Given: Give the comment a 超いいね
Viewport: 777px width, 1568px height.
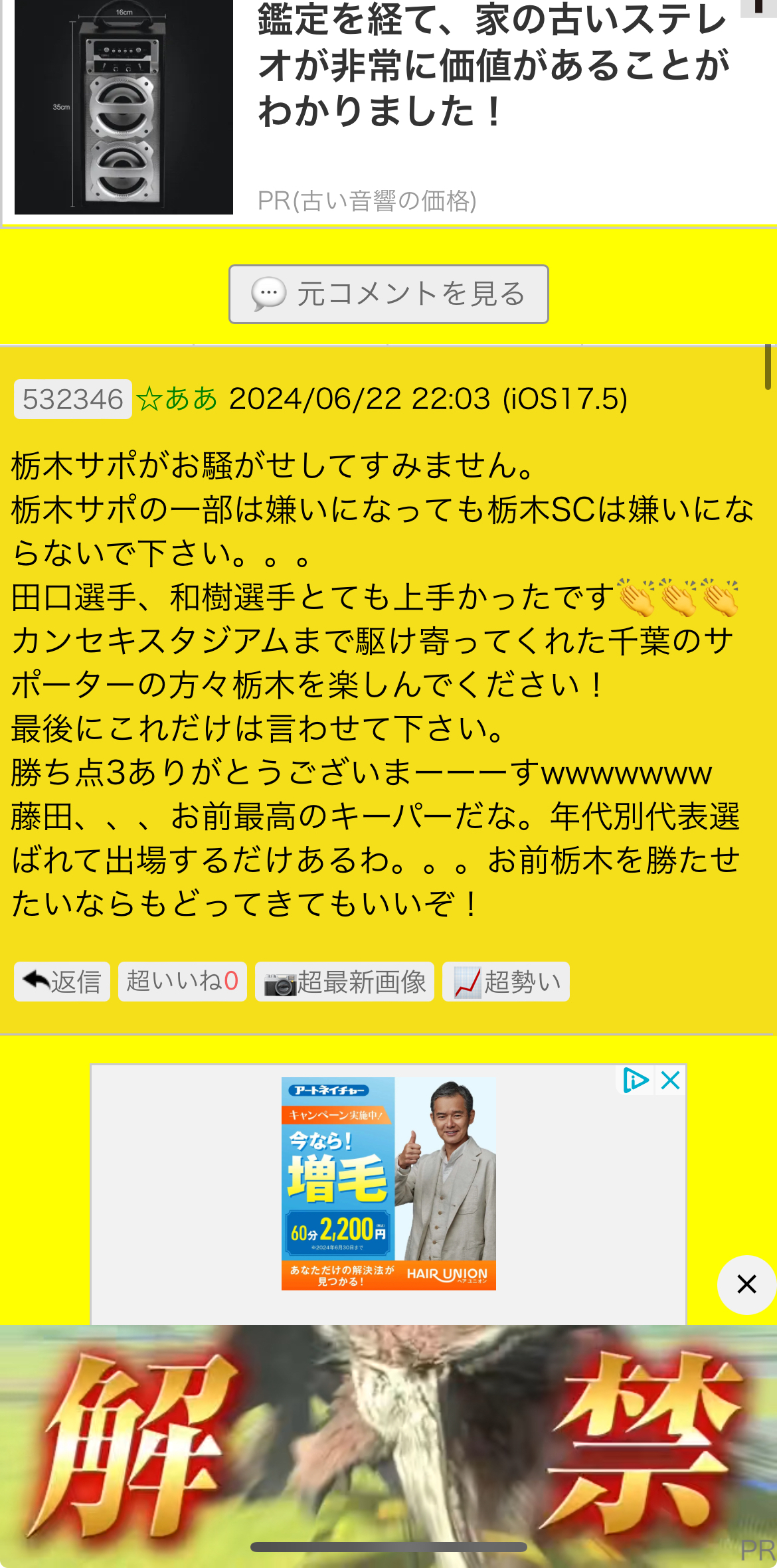Looking at the screenshot, I should [183, 982].
